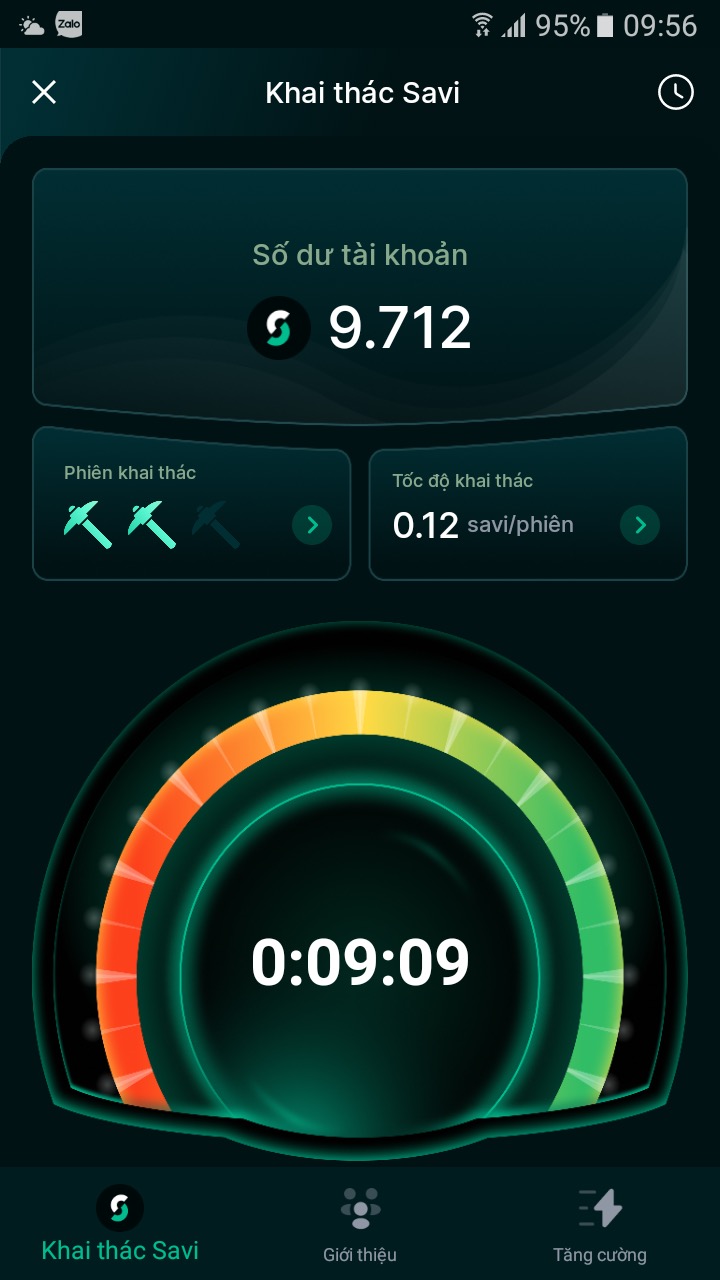Image resolution: width=720 pixels, height=1280 pixels.
Task: Switch to the Khai thác Savi tab
Action: 120,1224
